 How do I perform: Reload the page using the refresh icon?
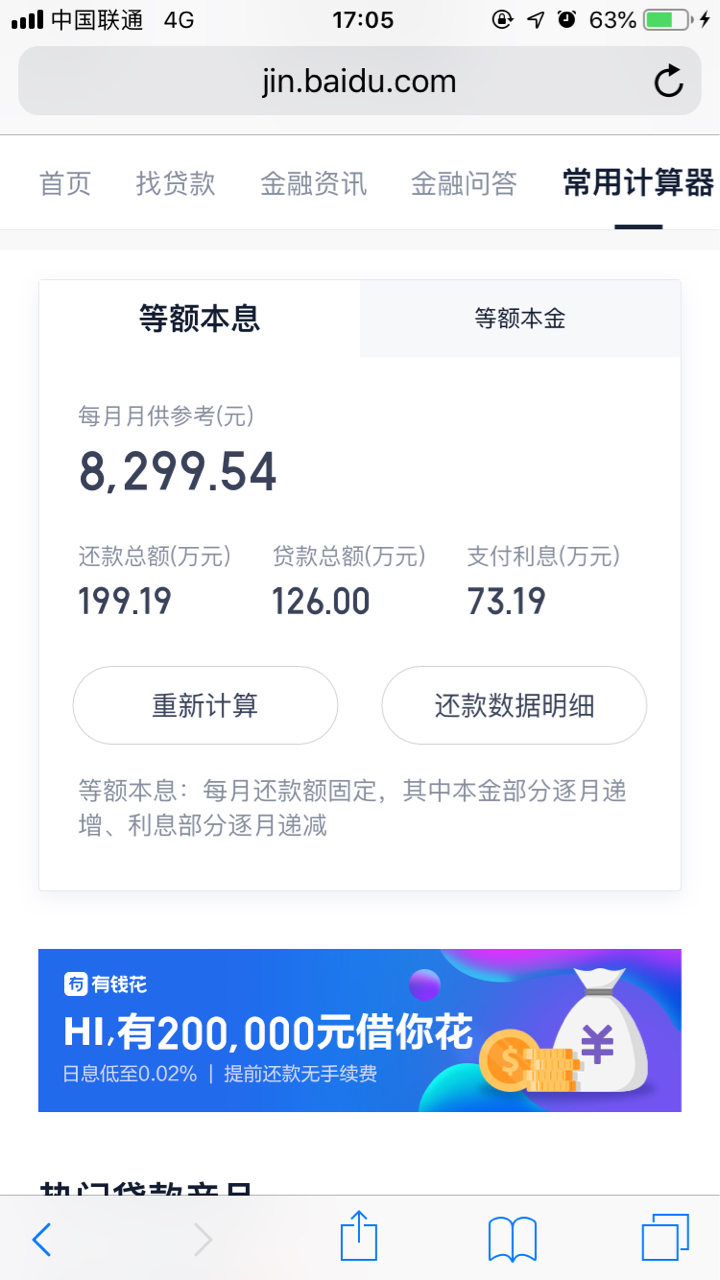click(x=667, y=82)
